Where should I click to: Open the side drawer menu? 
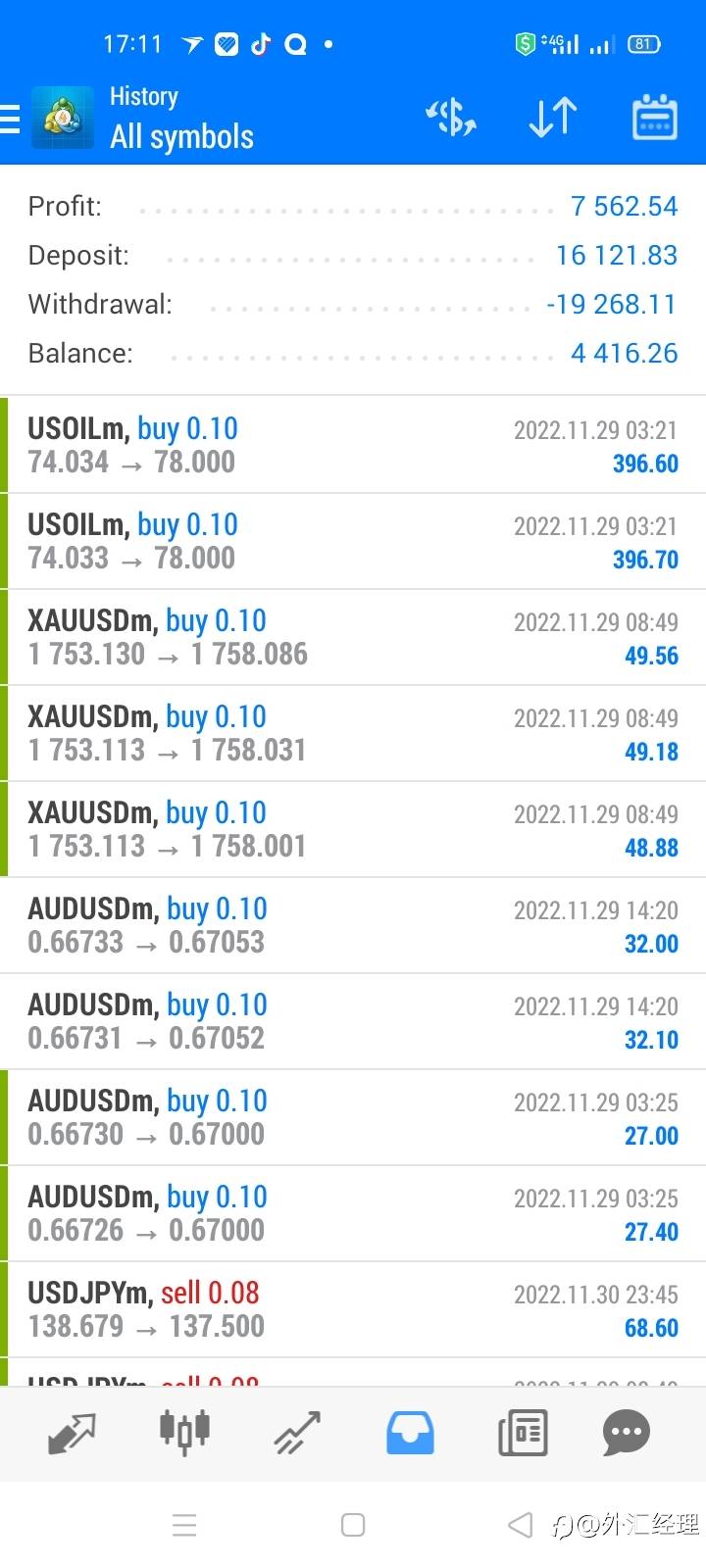click(12, 119)
